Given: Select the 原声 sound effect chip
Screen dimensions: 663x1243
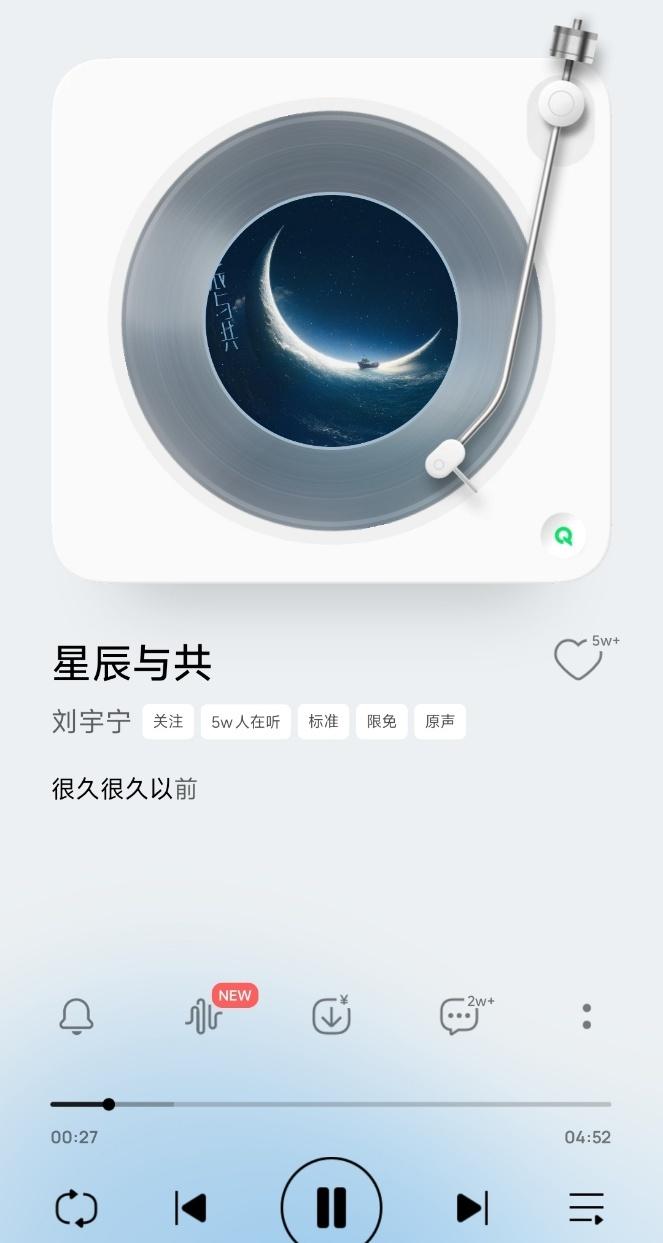Looking at the screenshot, I should click(440, 721).
